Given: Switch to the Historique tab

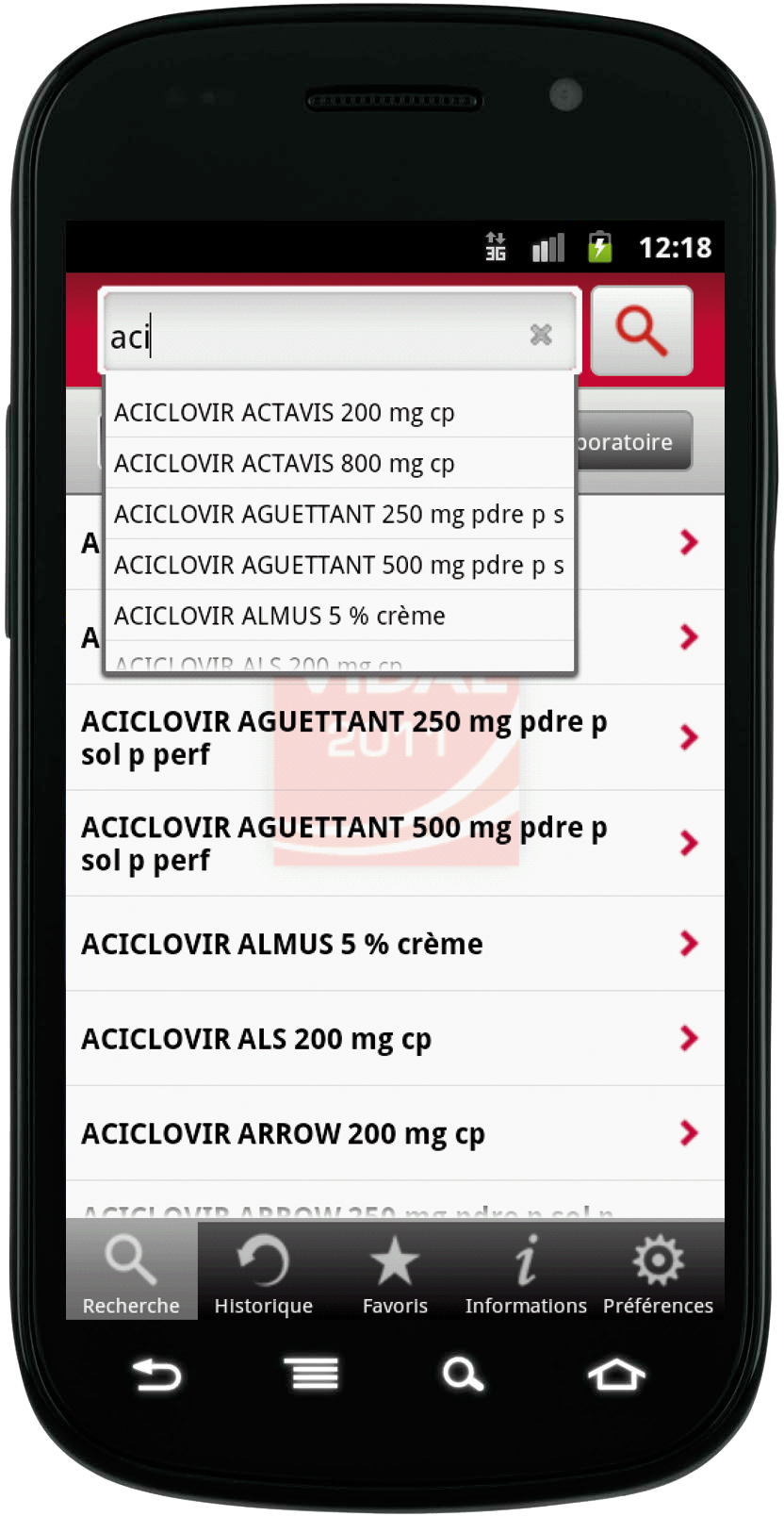Looking at the screenshot, I should (263, 1273).
